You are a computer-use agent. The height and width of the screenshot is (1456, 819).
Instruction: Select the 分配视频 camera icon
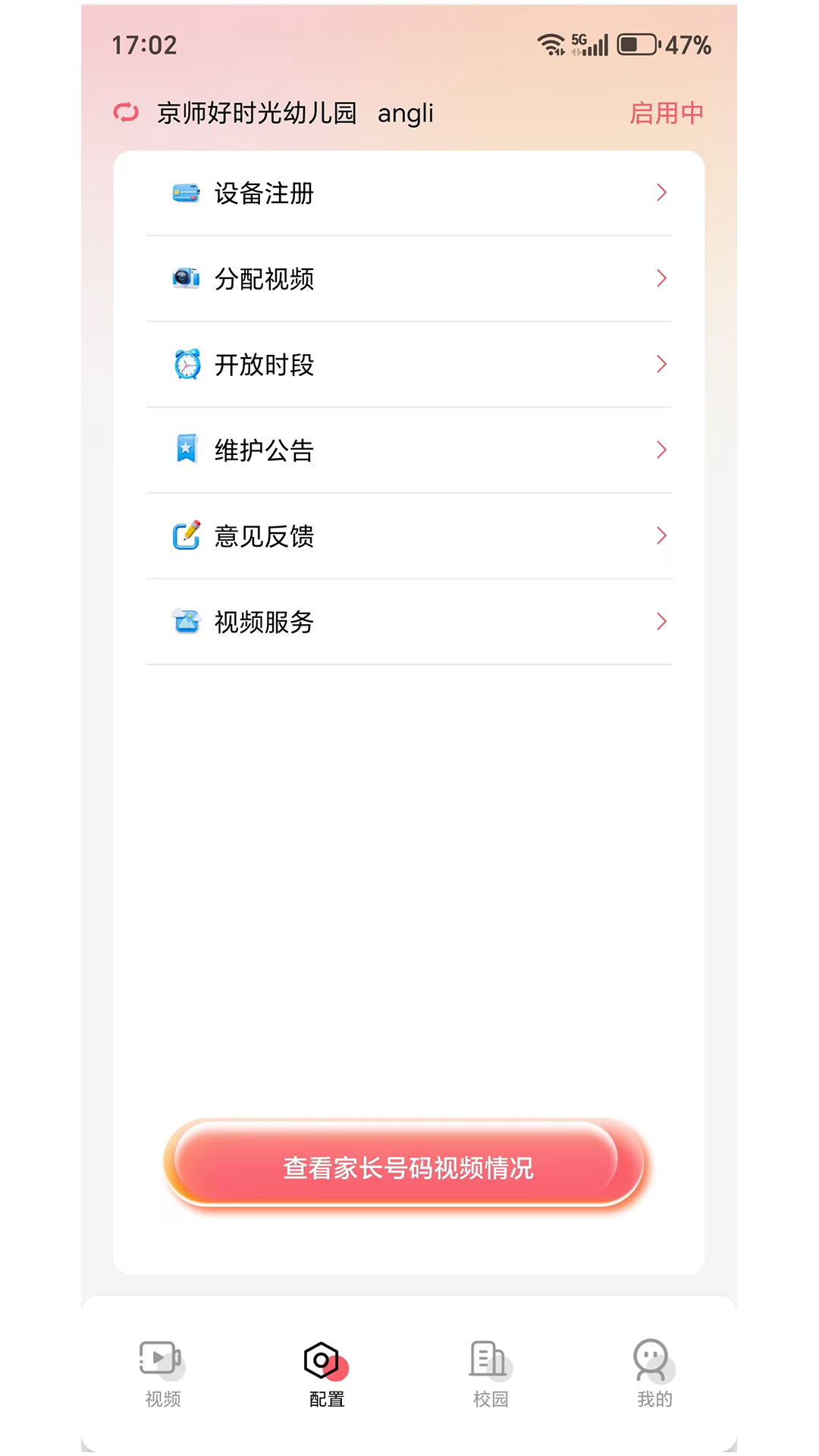[x=186, y=278]
